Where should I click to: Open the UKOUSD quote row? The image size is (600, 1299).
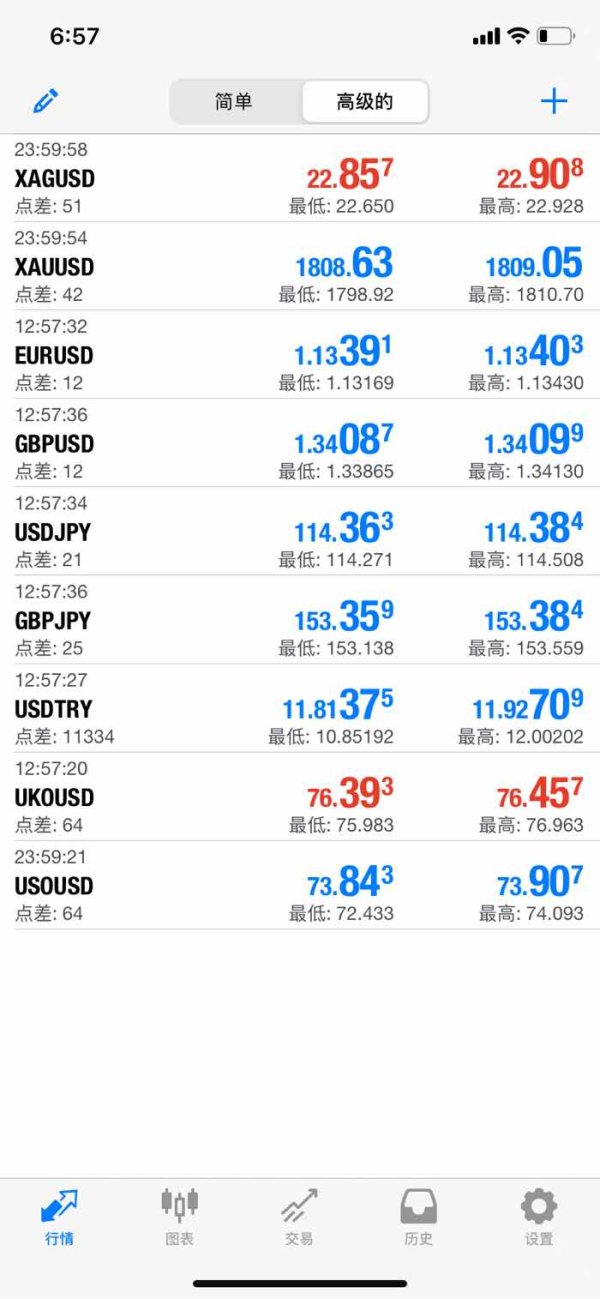tap(300, 797)
